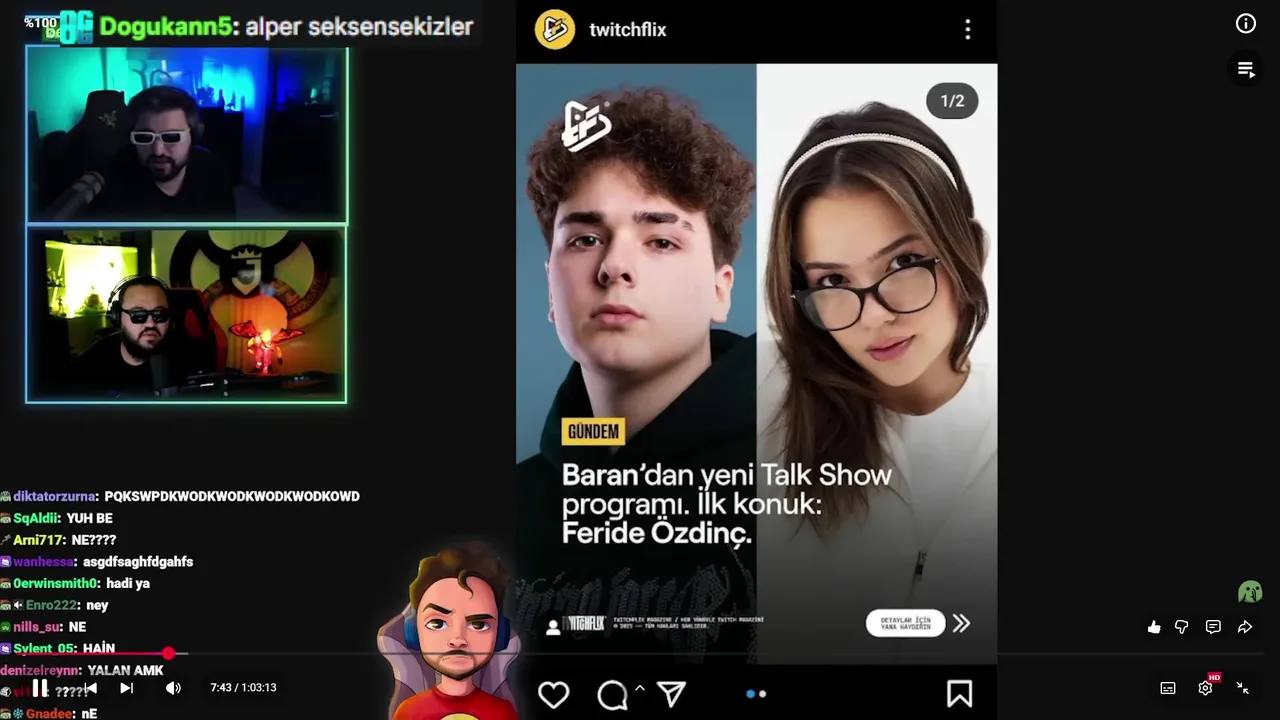Skip to the next video

pyautogui.click(x=127, y=688)
